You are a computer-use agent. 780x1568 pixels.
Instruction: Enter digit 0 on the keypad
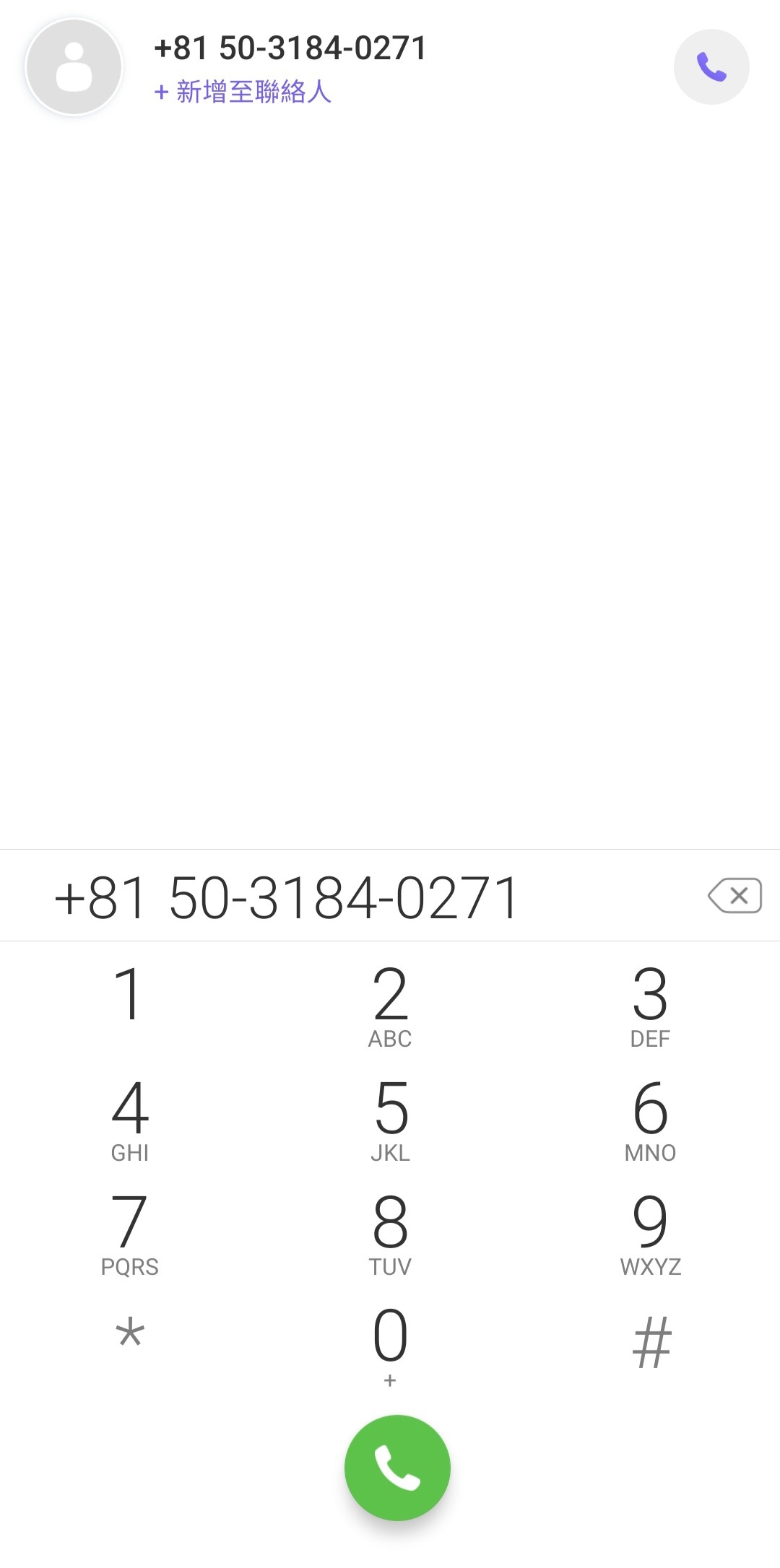[x=390, y=1347]
